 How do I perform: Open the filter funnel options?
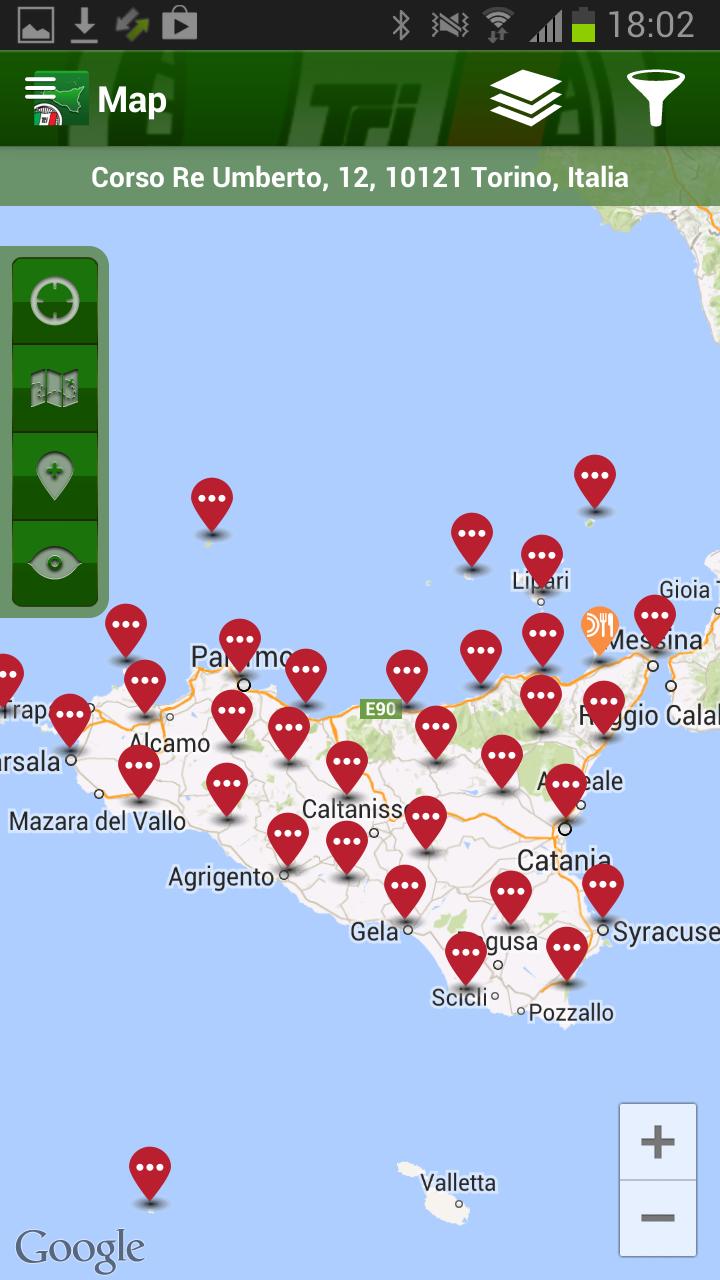click(x=655, y=99)
